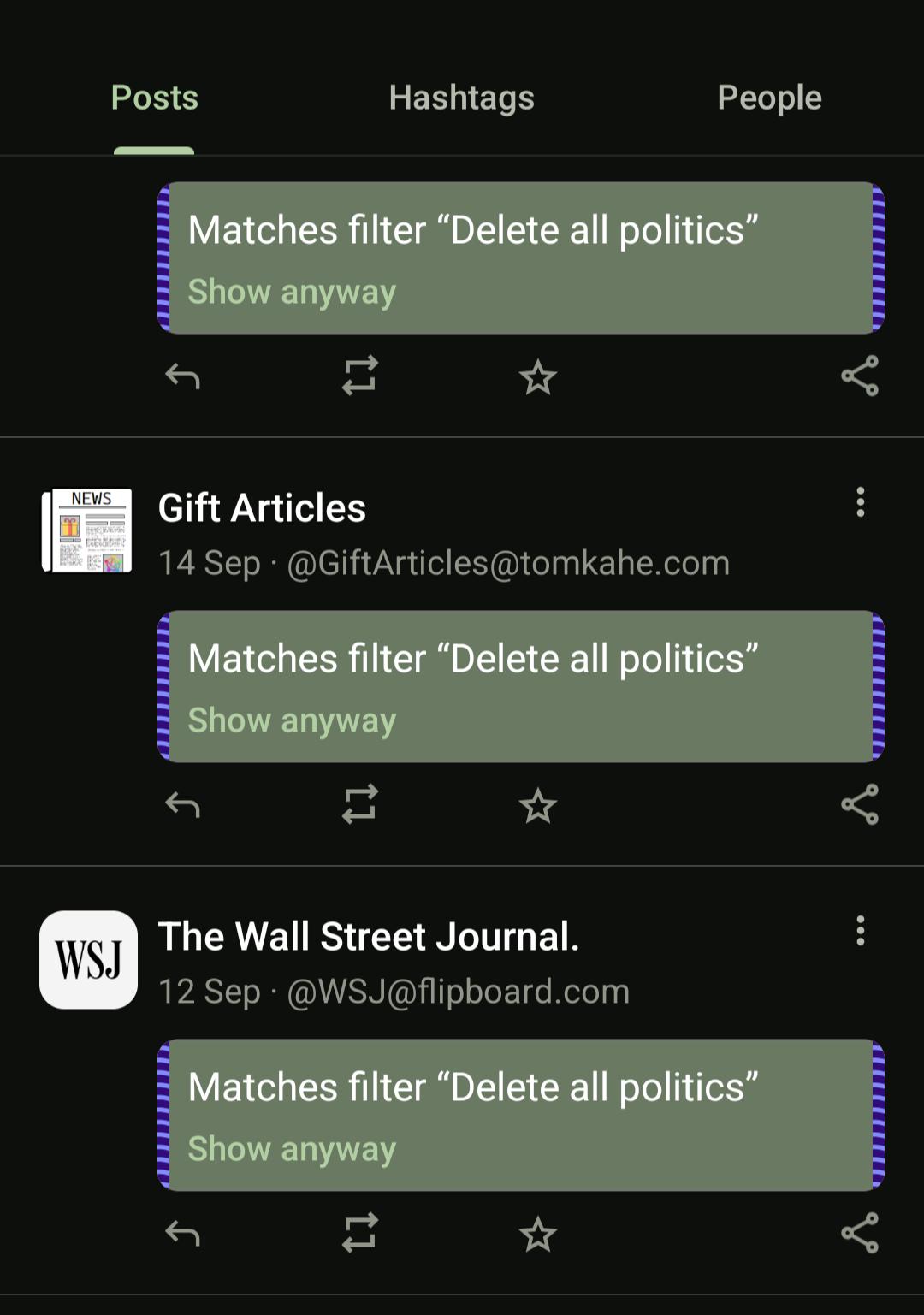Boost the Wall Street Journal post
This screenshot has width=924, height=1315.
[359, 1234]
